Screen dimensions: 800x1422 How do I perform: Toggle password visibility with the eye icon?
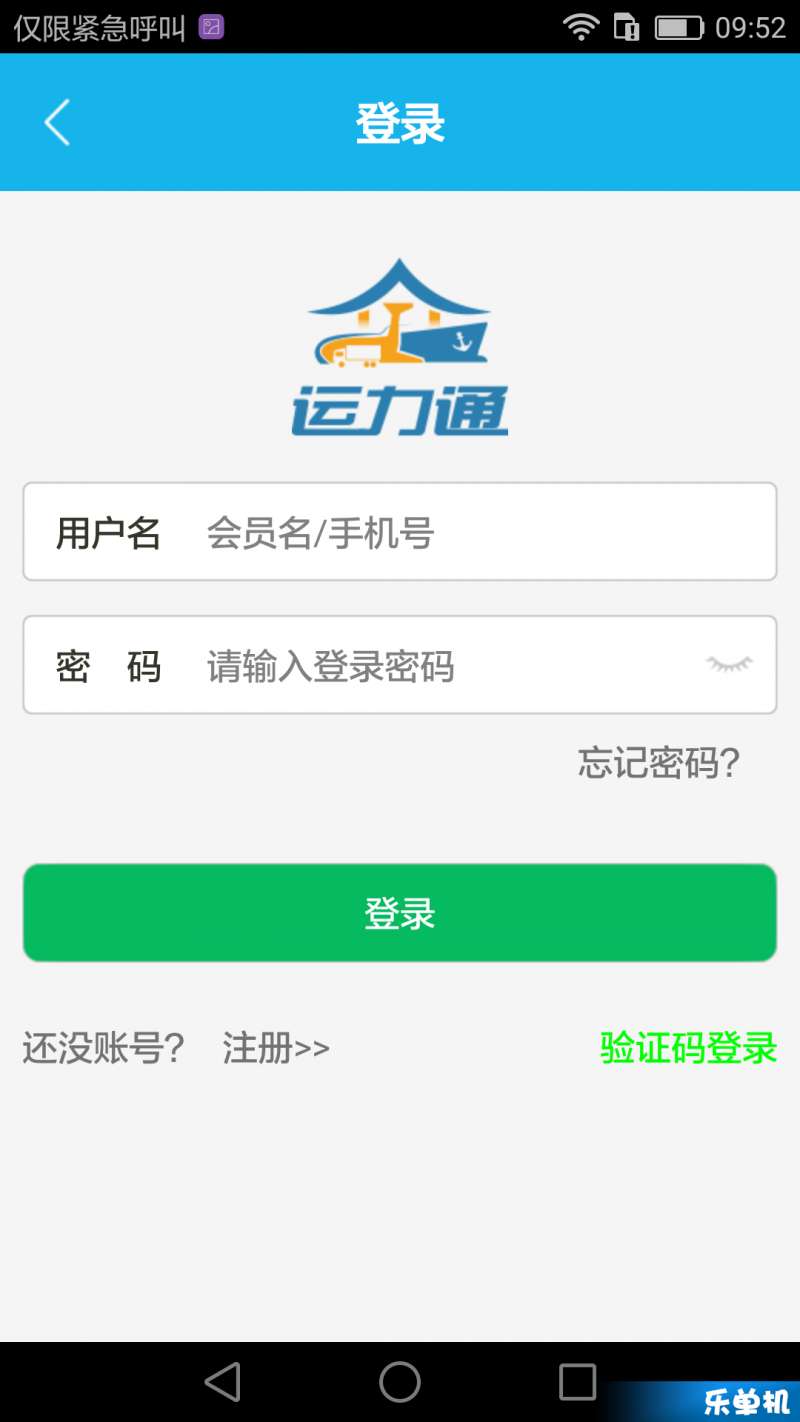coord(729,664)
